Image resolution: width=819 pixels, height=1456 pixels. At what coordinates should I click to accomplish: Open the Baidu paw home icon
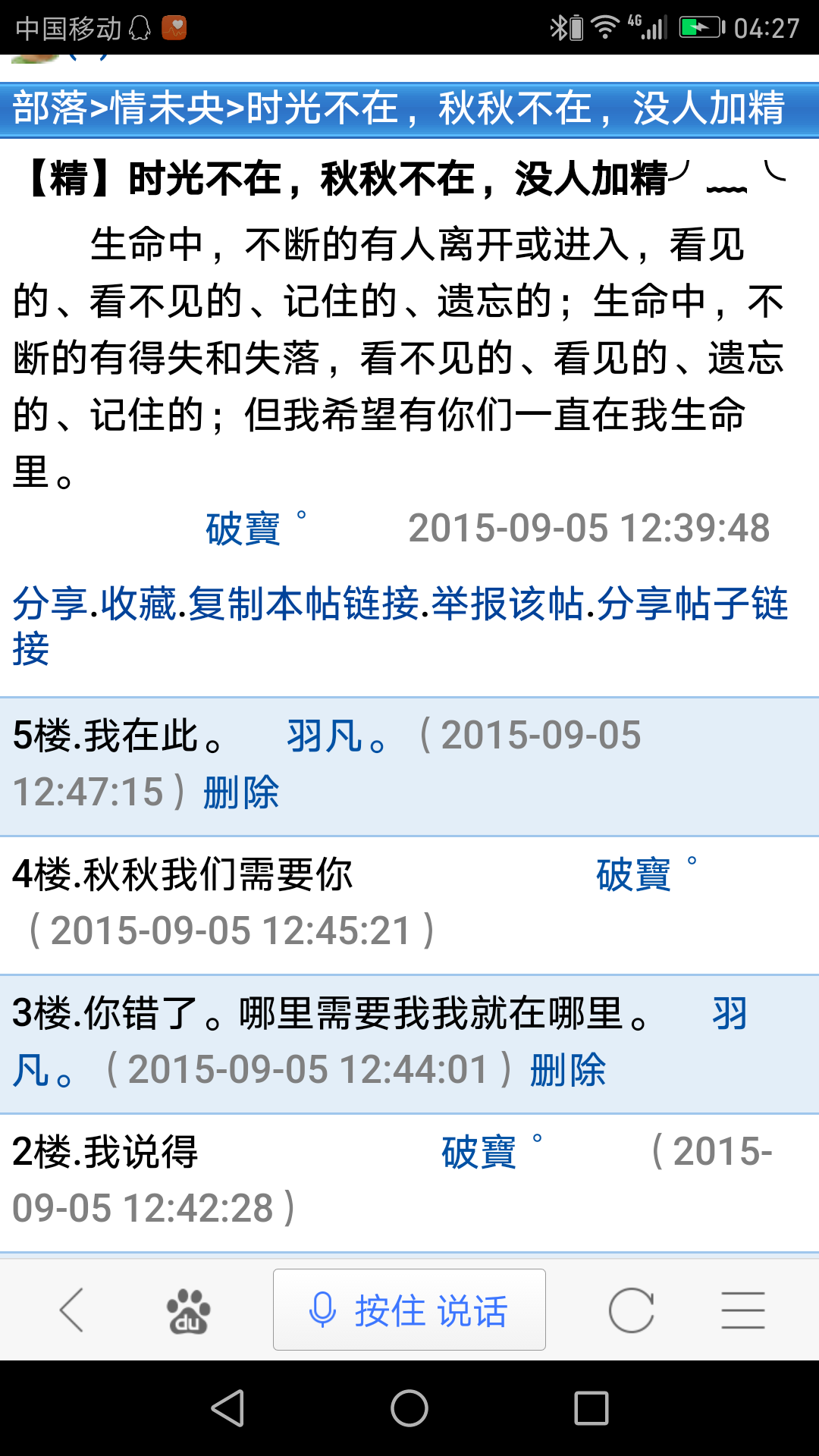click(x=188, y=1311)
